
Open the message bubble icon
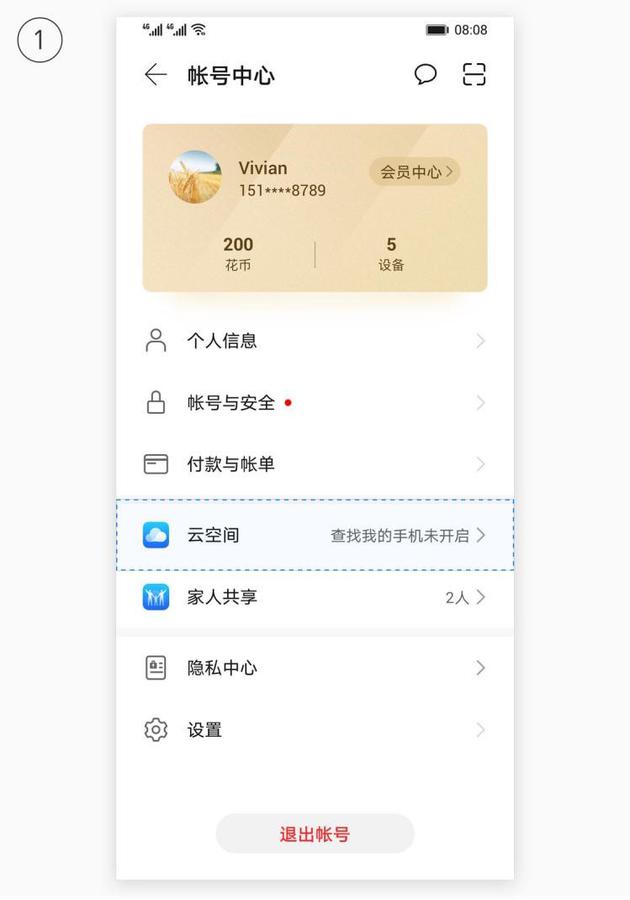tap(426, 75)
